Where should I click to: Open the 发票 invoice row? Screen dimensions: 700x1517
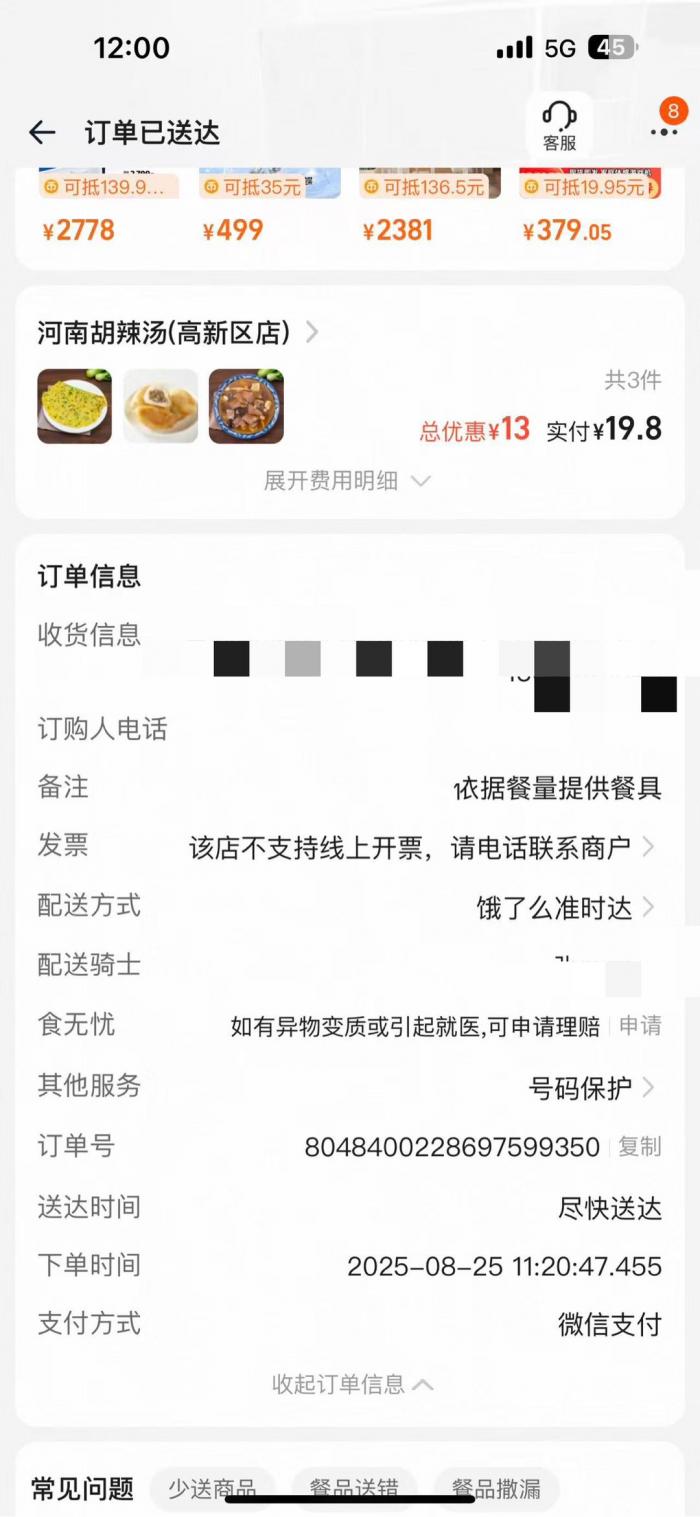pyautogui.click(x=420, y=848)
